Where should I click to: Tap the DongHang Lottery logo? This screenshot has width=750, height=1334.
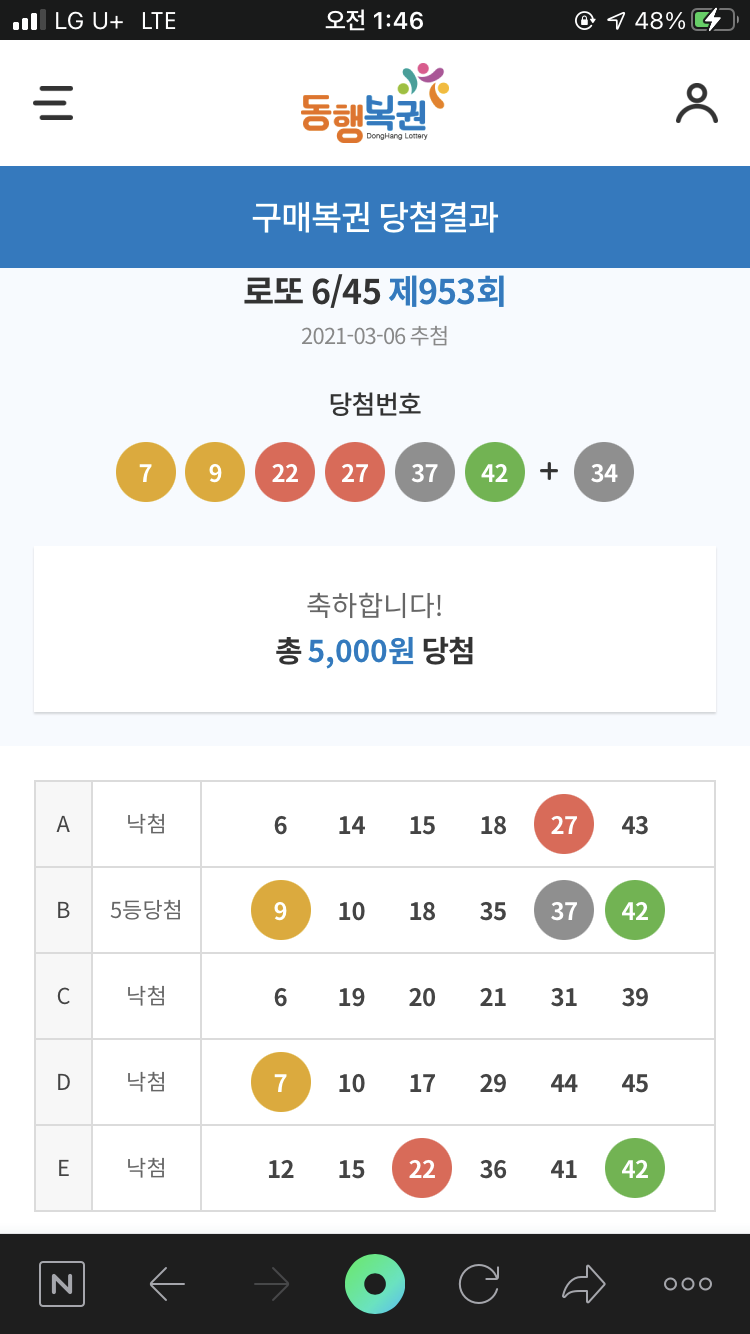point(374,103)
